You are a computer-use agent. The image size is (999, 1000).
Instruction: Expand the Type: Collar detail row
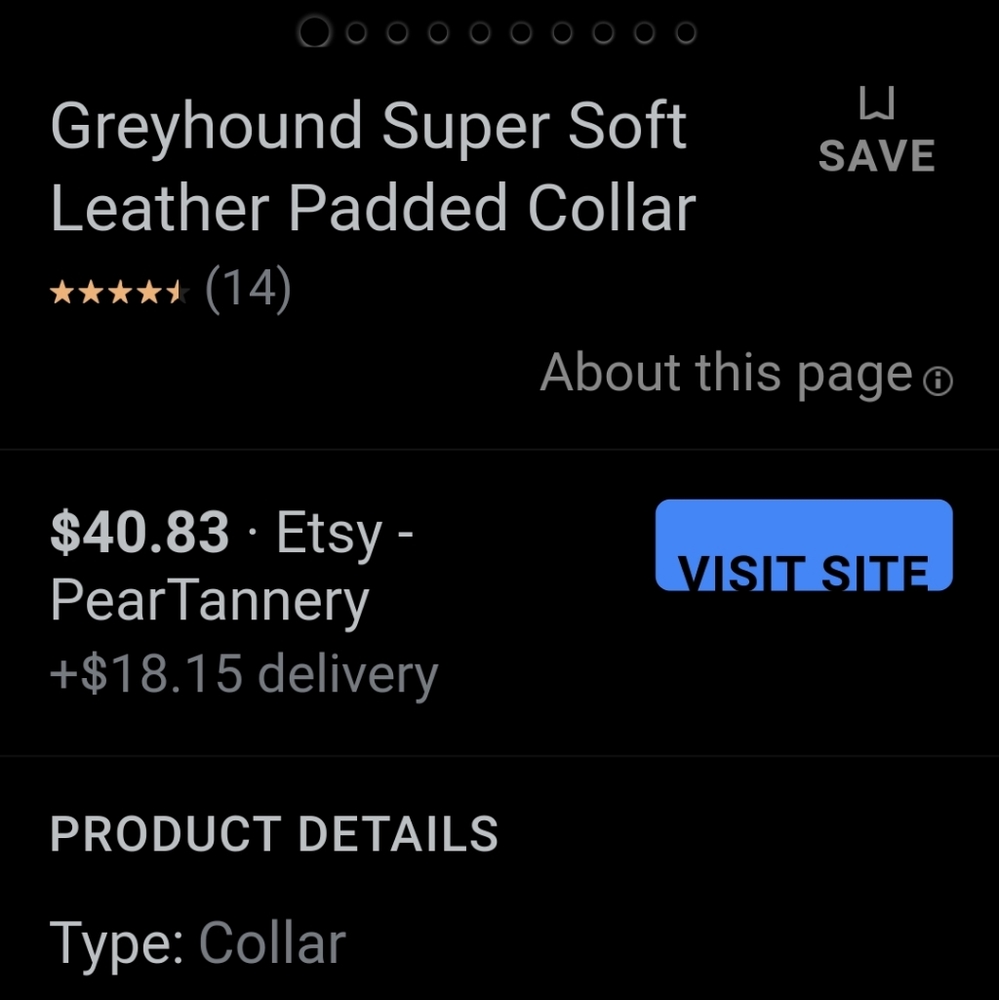(197, 940)
